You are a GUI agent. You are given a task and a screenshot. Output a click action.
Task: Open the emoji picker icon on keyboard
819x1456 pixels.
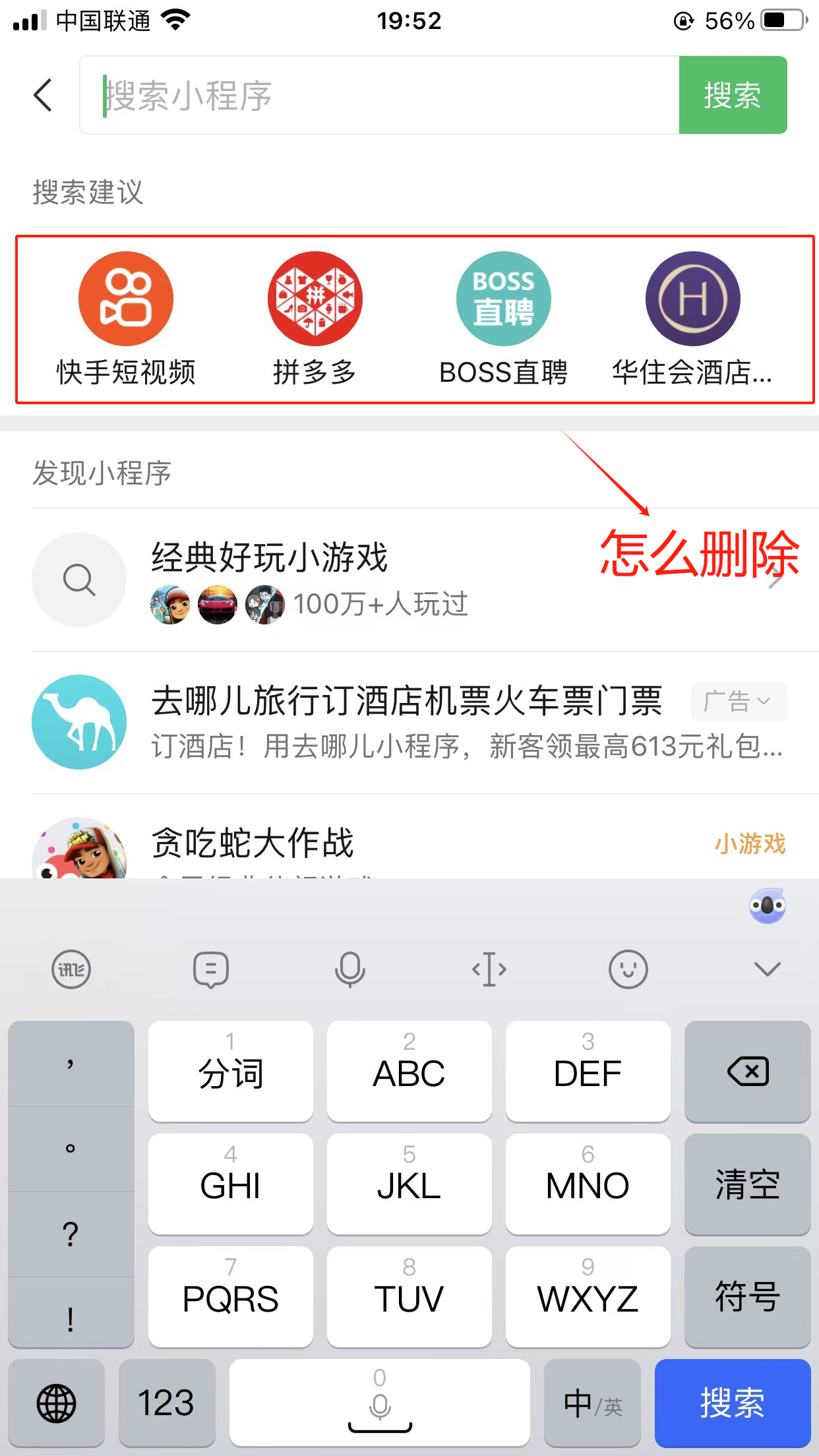click(x=628, y=969)
